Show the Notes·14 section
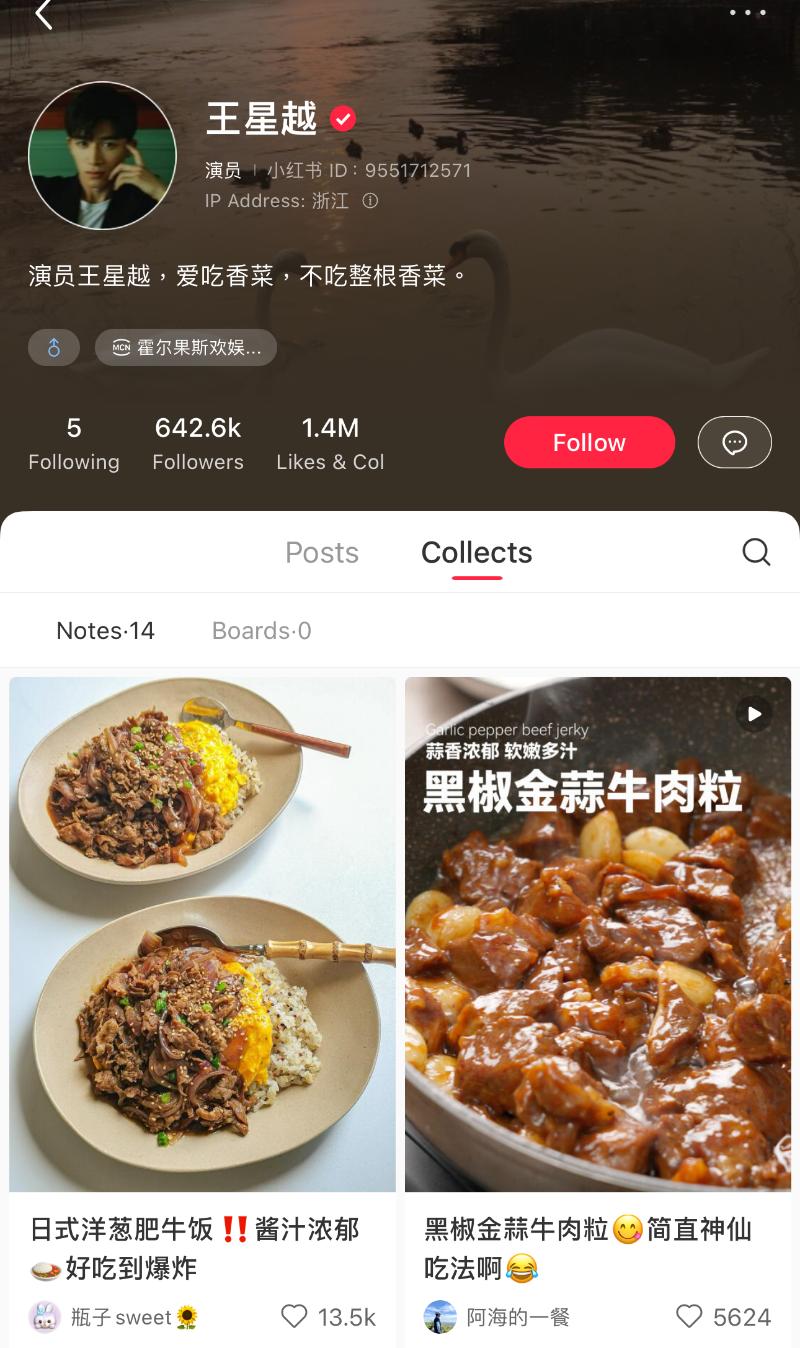Screen dimensions: 800x1348 coord(105,631)
